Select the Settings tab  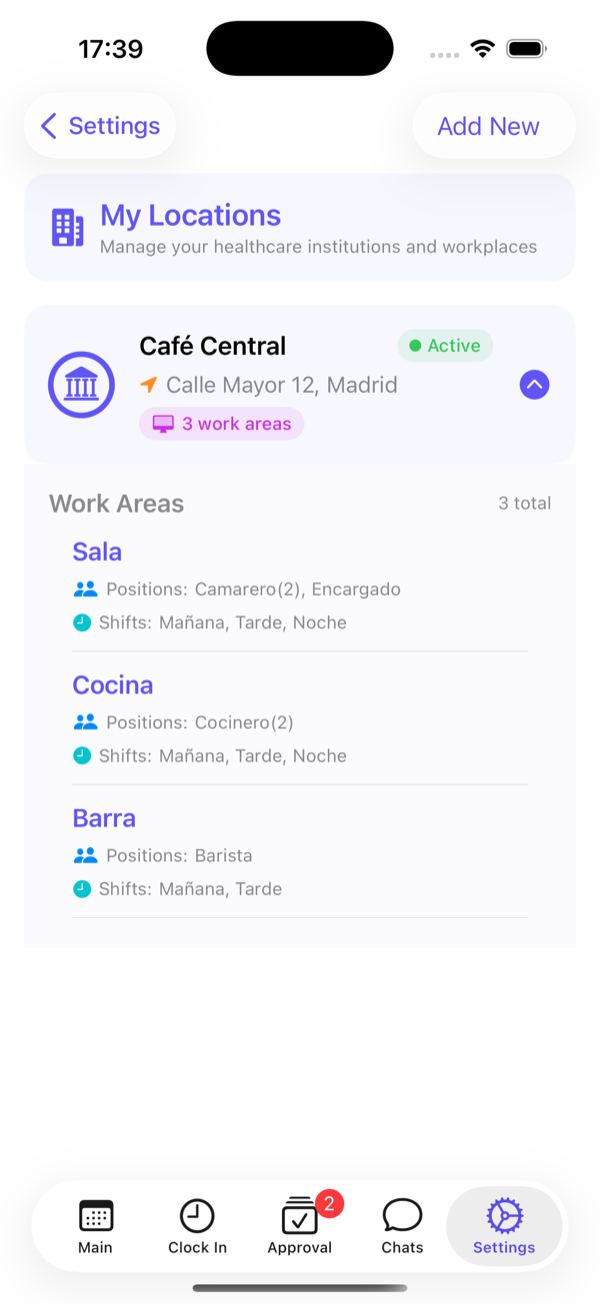[504, 1226]
